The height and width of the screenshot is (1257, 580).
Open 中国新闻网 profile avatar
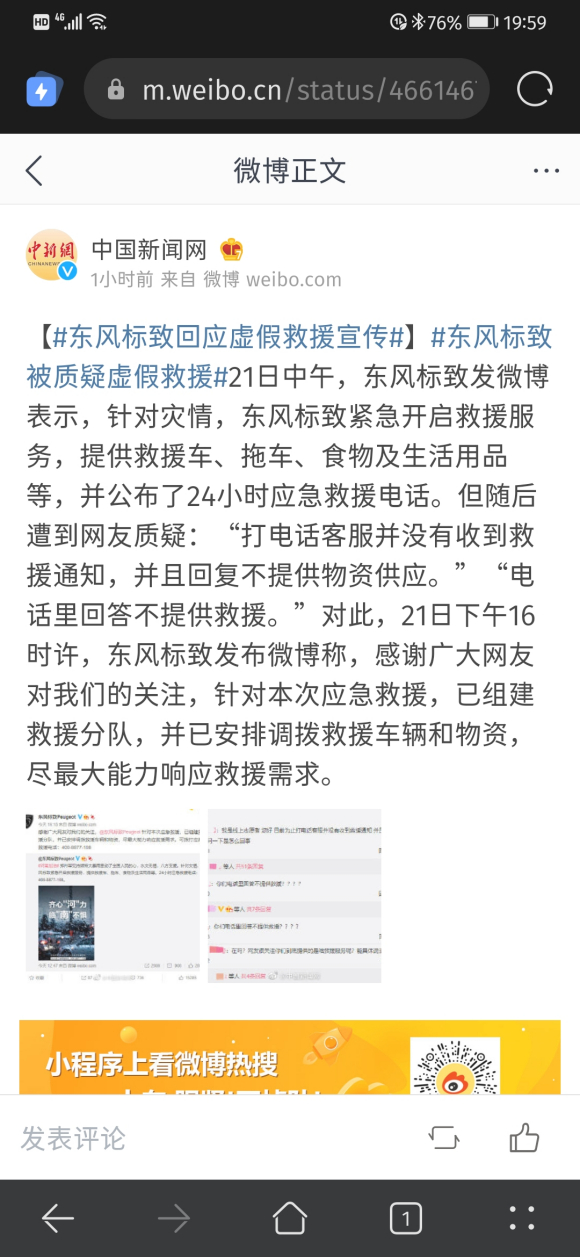click(x=51, y=257)
